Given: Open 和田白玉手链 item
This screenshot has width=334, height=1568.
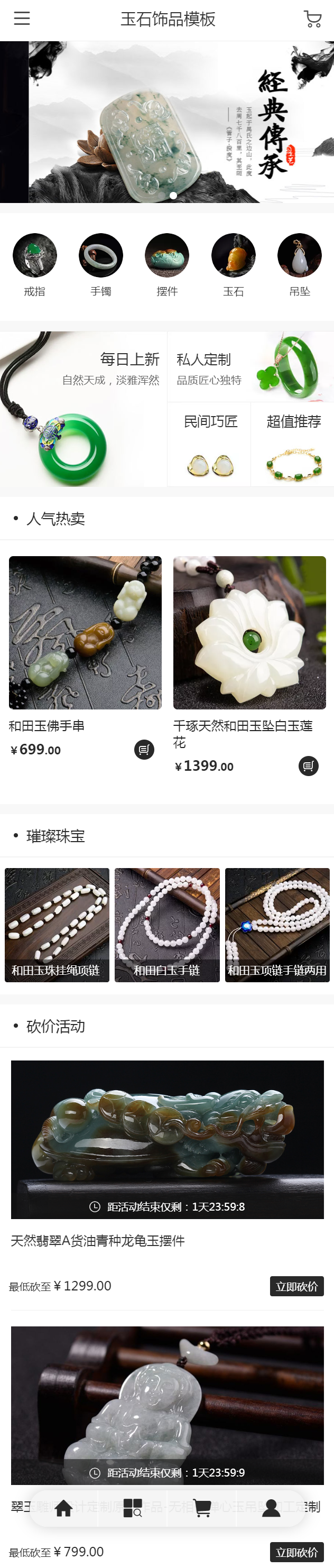Looking at the screenshot, I should pyautogui.click(x=166, y=925).
